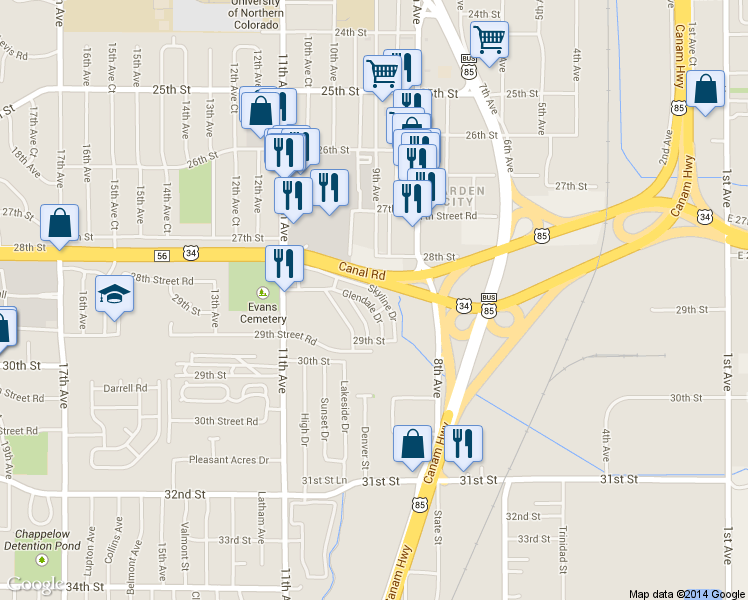
Task: Tap the graduation cap school marker
Action: tap(114, 295)
